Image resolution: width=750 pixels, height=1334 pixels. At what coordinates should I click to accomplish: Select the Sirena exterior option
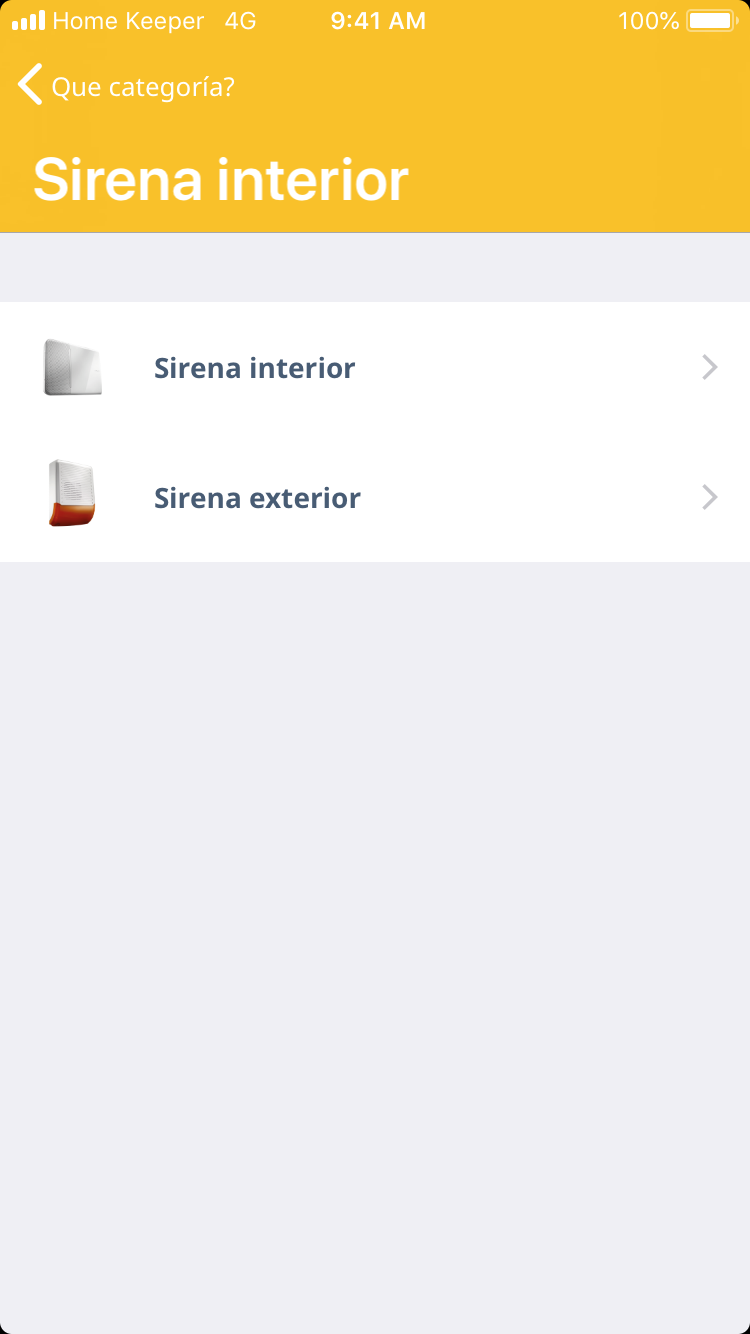tap(375, 498)
